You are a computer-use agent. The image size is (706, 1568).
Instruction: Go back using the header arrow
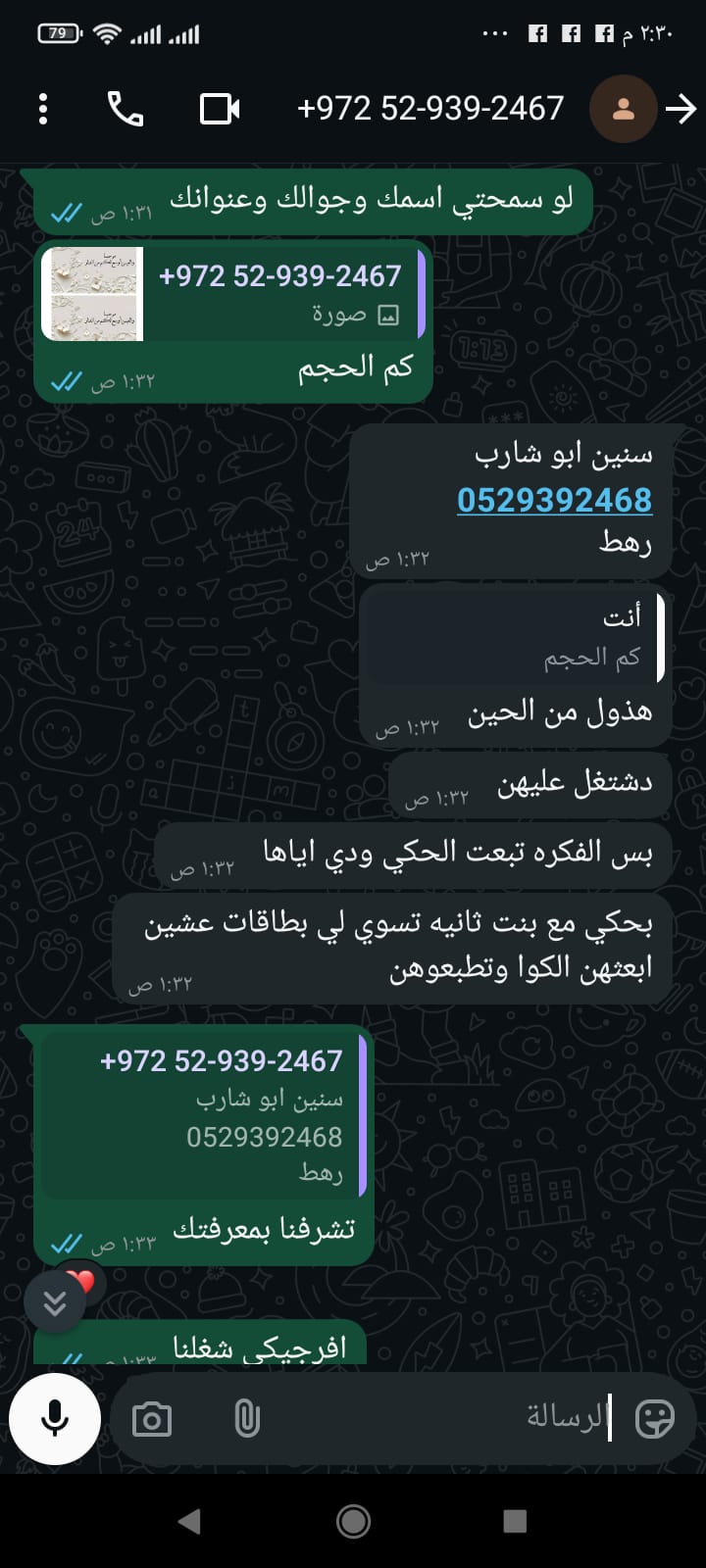(x=681, y=109)
